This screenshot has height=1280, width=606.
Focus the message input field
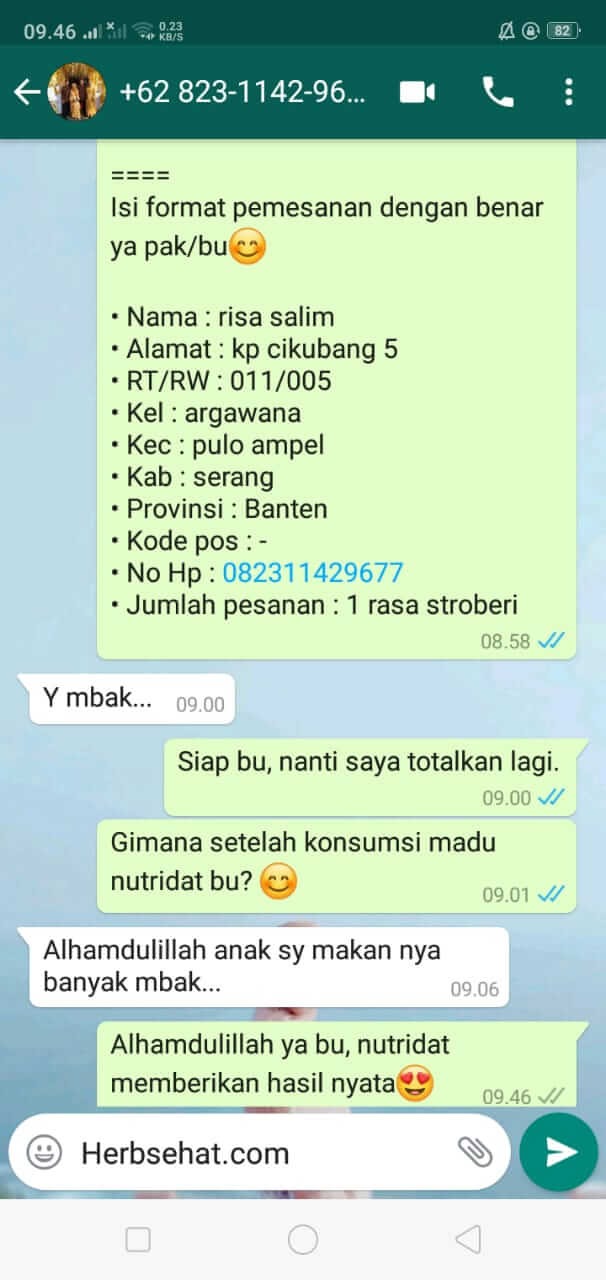260,1153
